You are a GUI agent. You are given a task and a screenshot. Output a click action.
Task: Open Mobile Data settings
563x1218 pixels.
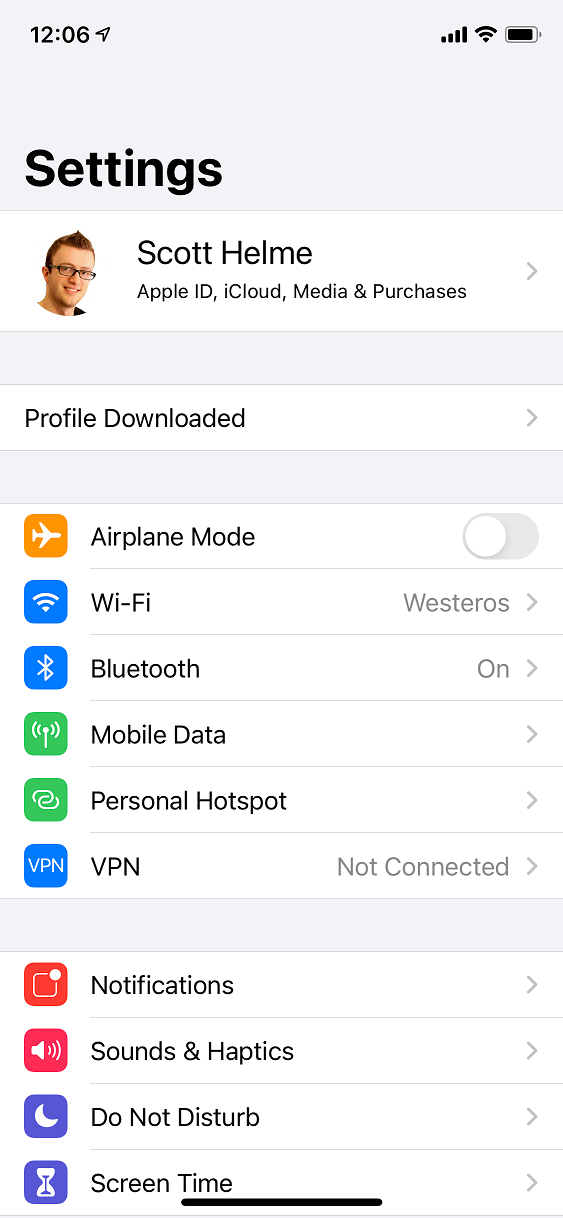(x=281, y=735)
